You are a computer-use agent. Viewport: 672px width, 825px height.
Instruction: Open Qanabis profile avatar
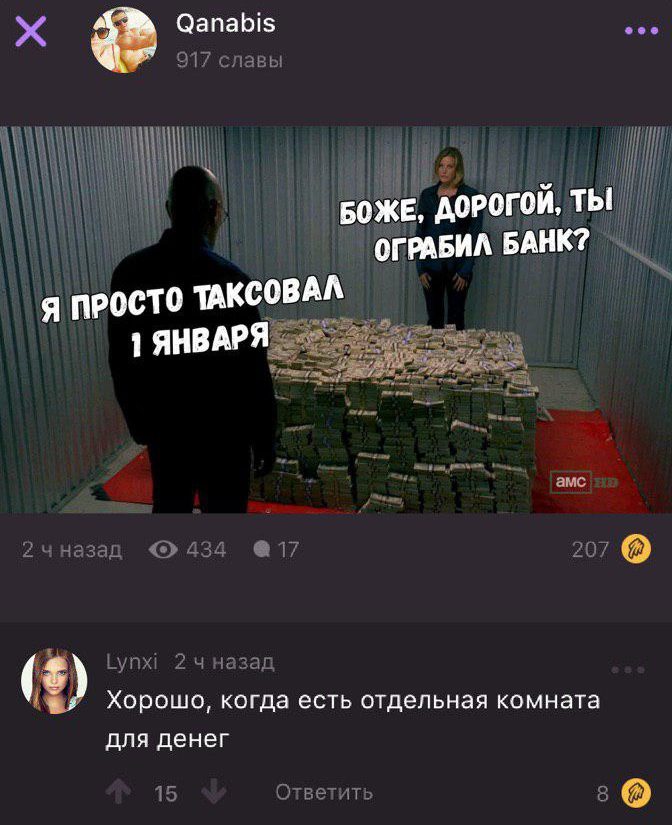tap(124, 40)
